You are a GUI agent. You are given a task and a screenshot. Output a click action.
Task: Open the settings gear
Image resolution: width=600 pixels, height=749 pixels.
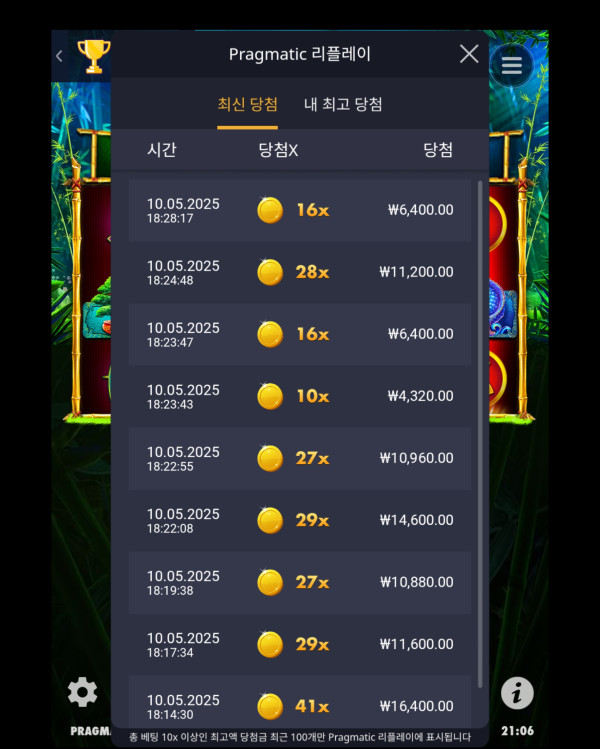click(x=82, y=692)
